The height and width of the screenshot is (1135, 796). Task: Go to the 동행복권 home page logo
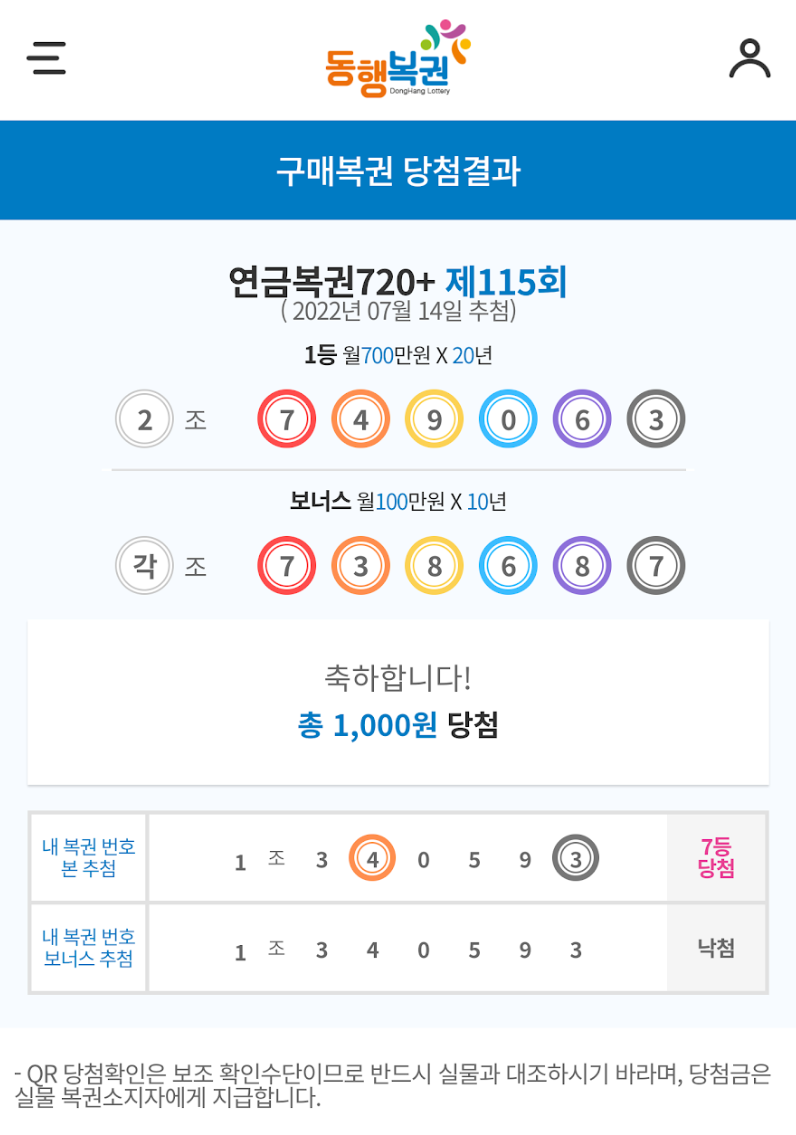(397, 60)
